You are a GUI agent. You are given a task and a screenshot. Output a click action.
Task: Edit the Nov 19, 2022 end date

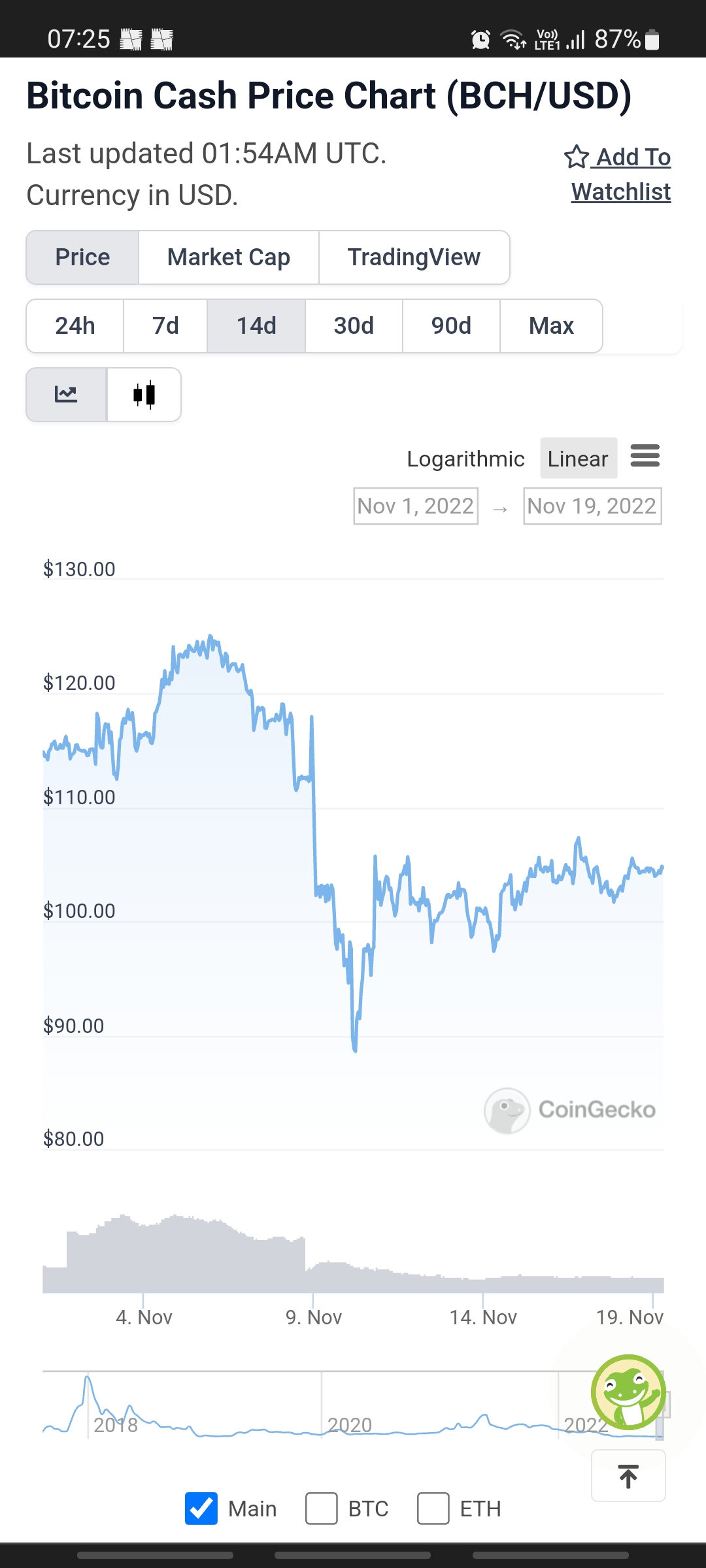[x=592, y=506]
